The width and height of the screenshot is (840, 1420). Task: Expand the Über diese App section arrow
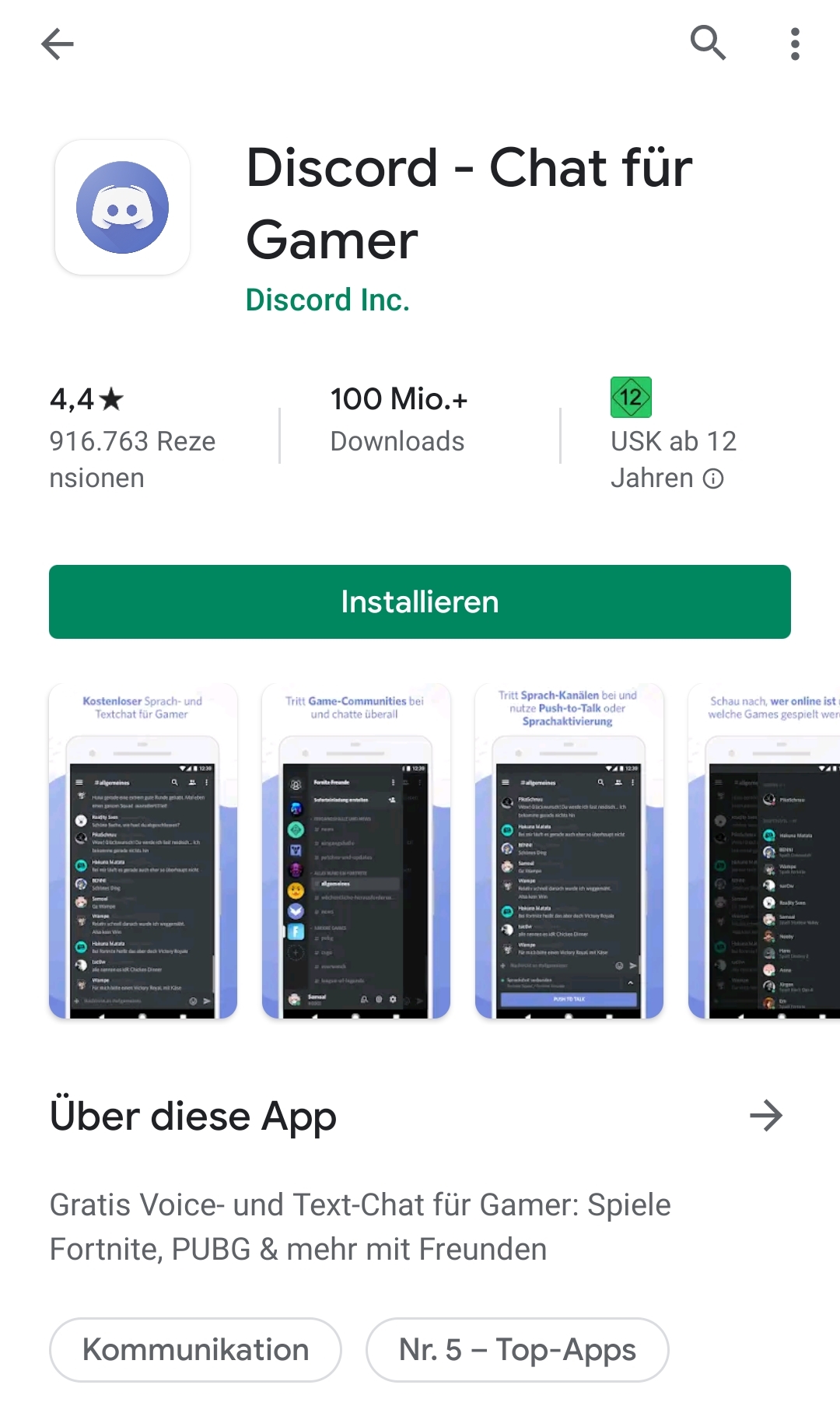click(x=765, y=1116)
